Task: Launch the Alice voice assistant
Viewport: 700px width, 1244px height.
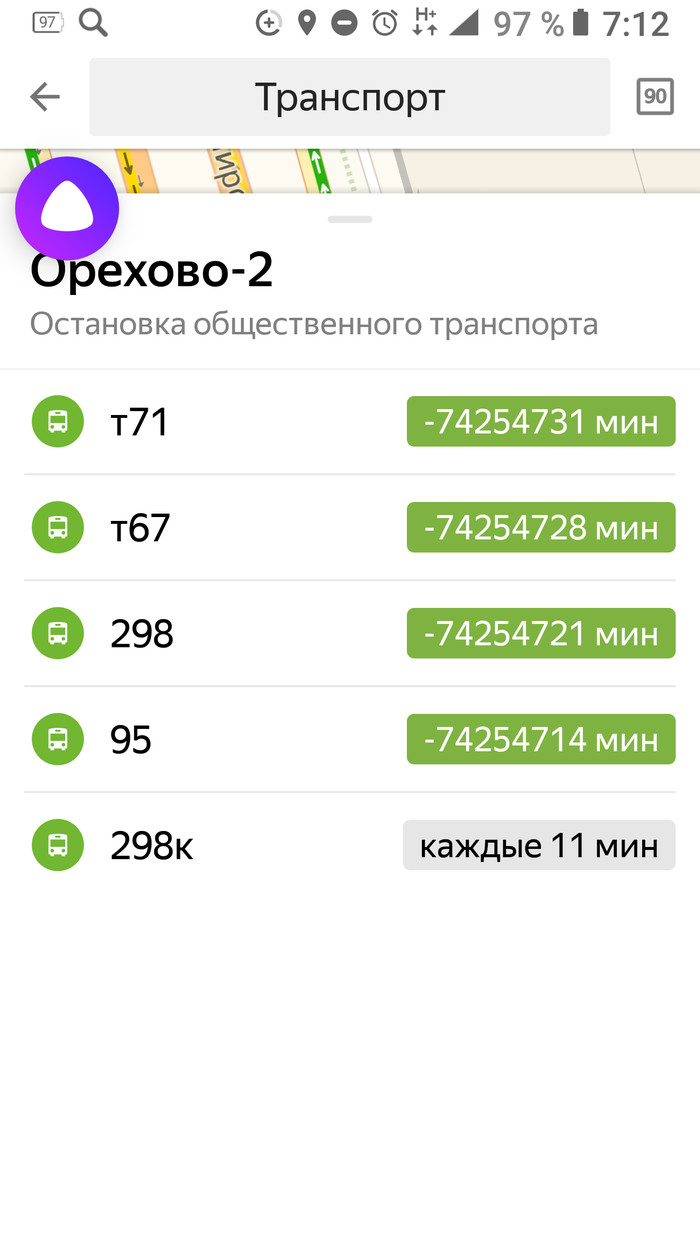Action: click(x=67, y=209)
